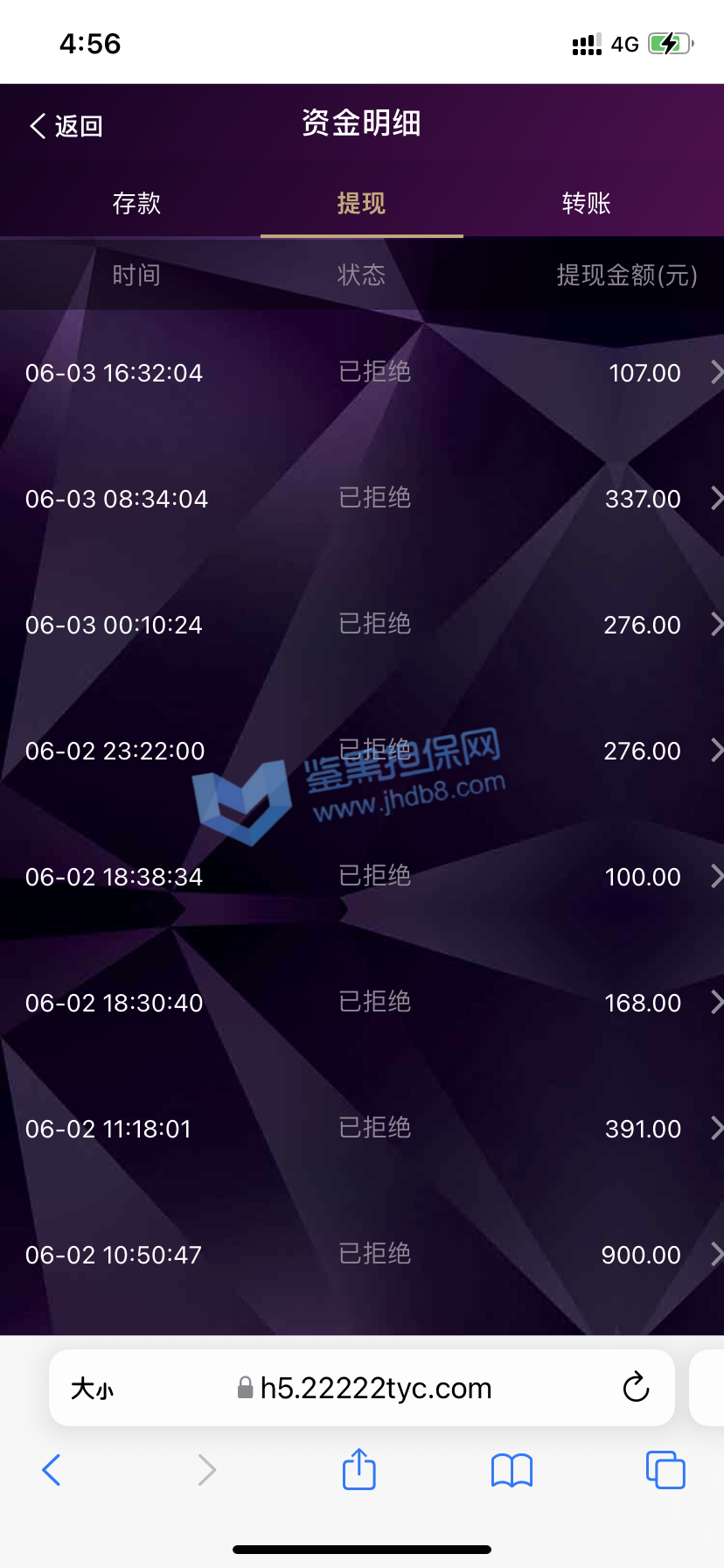Open the 06-03 16:32:04 withdrawal record
This screenshot has height=1568, width=724.
tap(362, 373)
